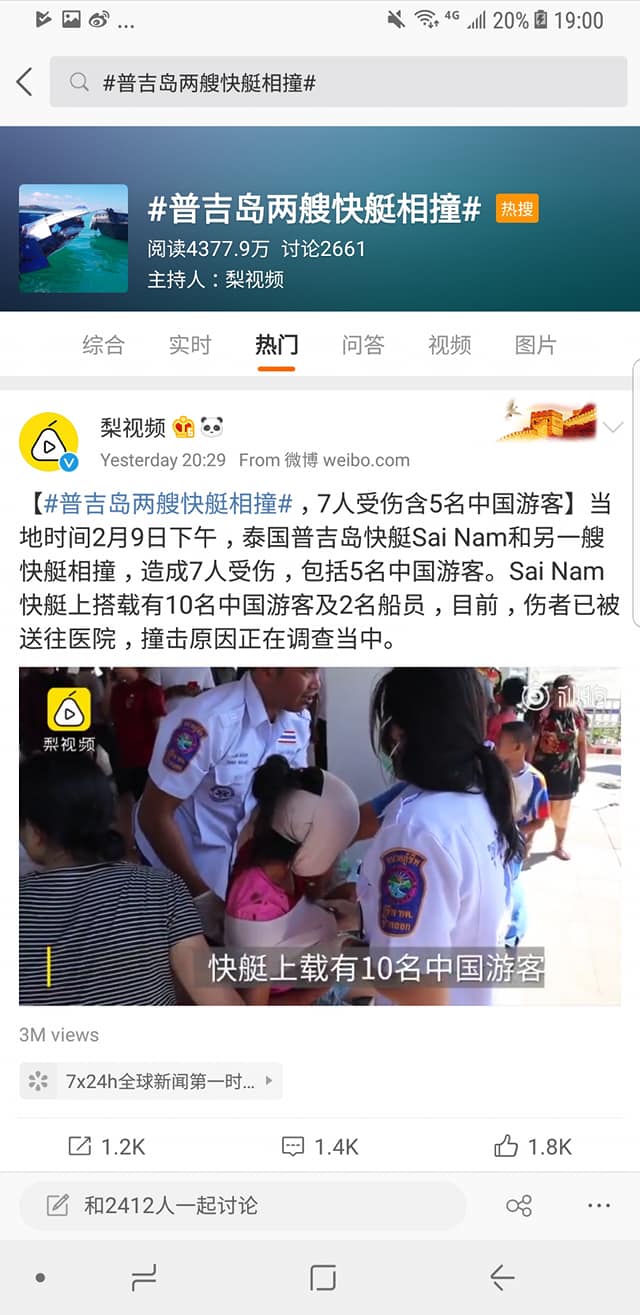640x1315 pixels.
Task: Like the post with 1.8K likes
Action: point(533,1147)
